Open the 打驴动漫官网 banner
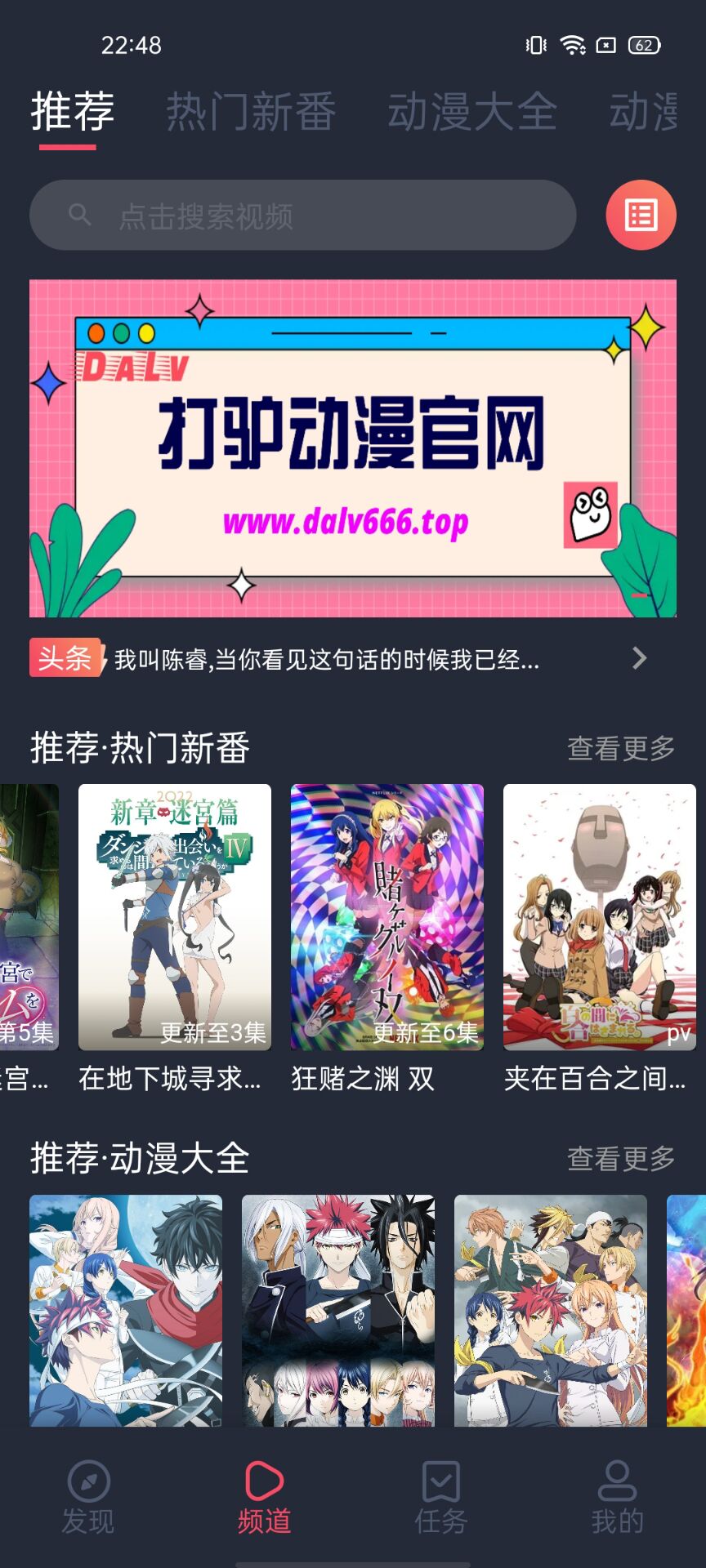This screenshot has height=1568, width=706. (353, 448)
